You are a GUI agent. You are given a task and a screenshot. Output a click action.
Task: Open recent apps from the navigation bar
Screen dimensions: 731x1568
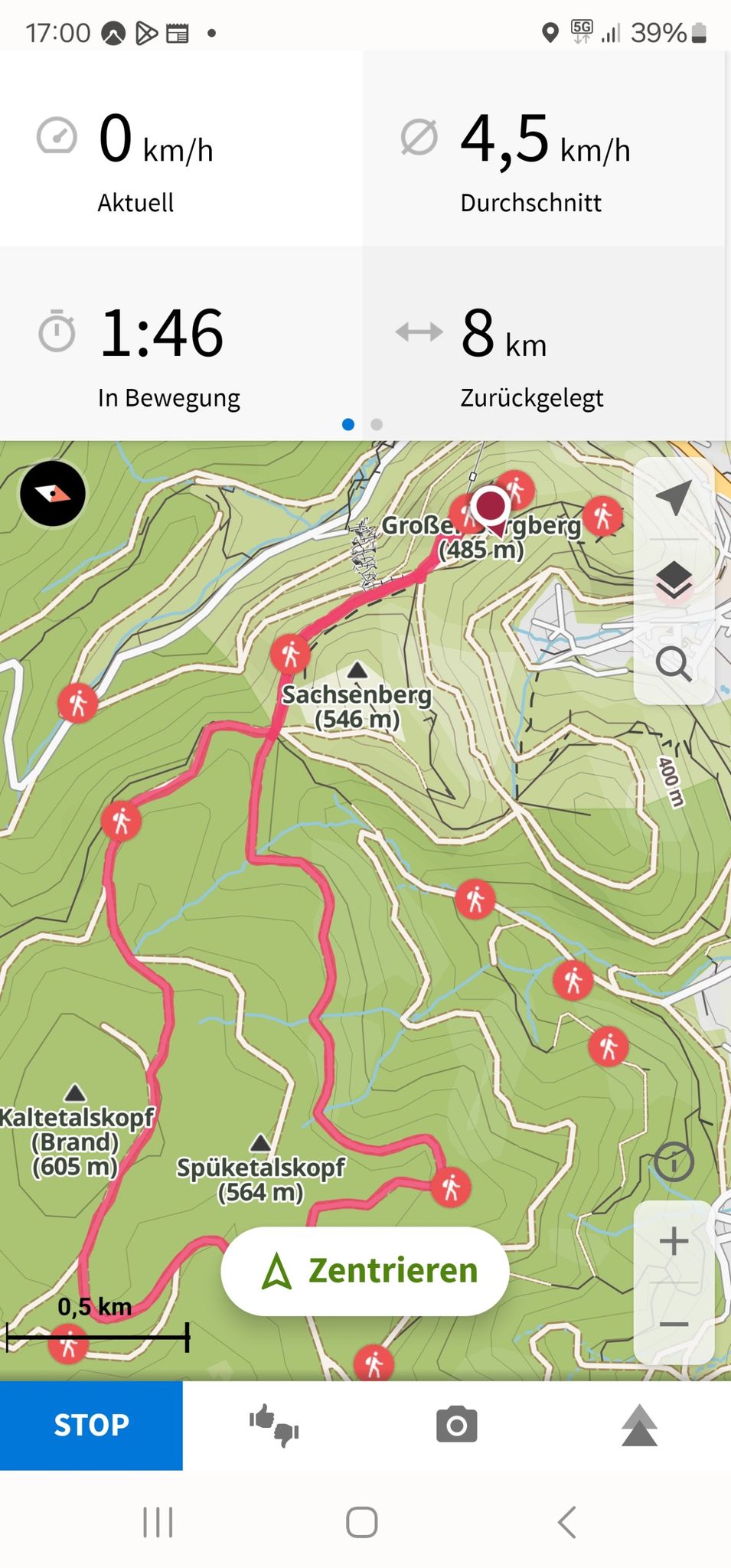(x=158, y=1522)
